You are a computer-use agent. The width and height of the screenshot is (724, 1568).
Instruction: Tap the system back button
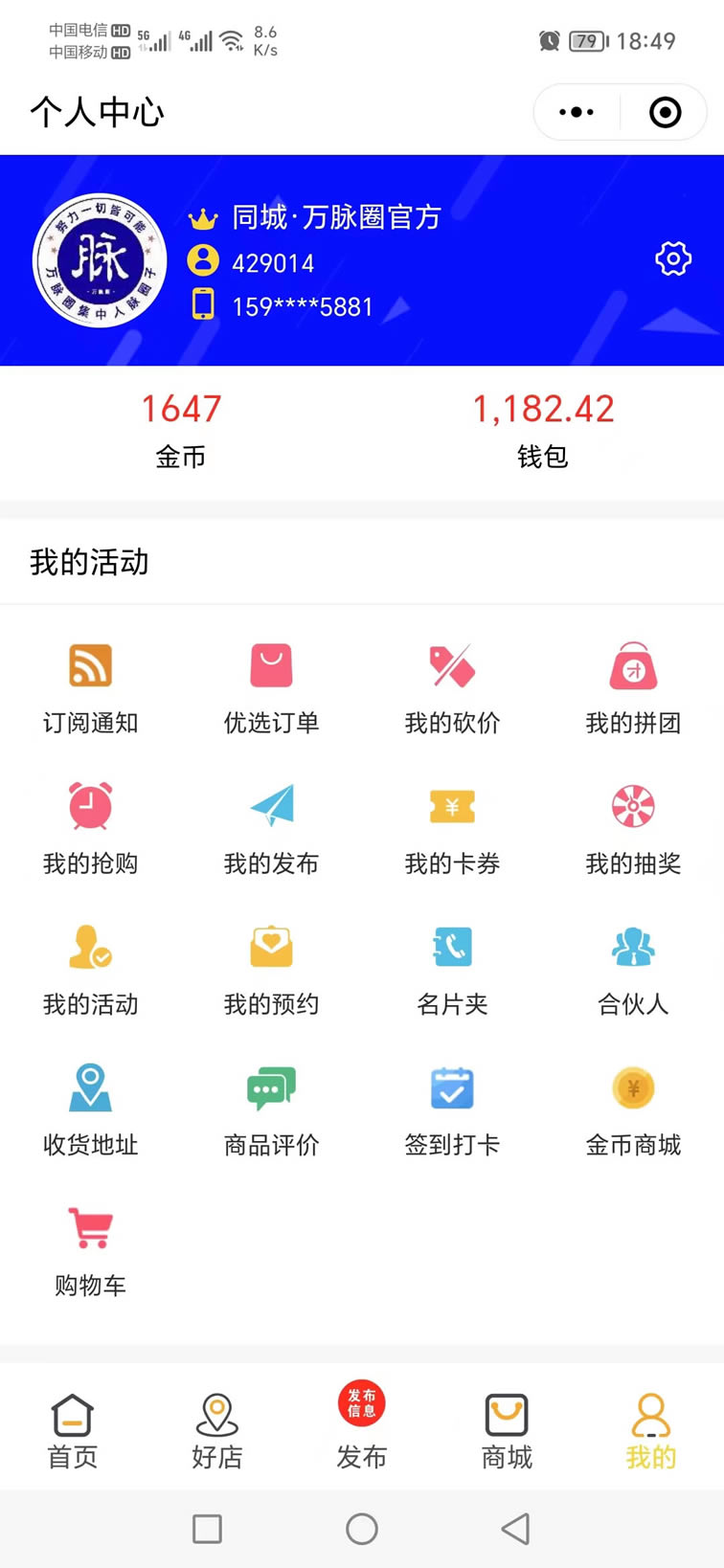click(x=516, y=1529)
